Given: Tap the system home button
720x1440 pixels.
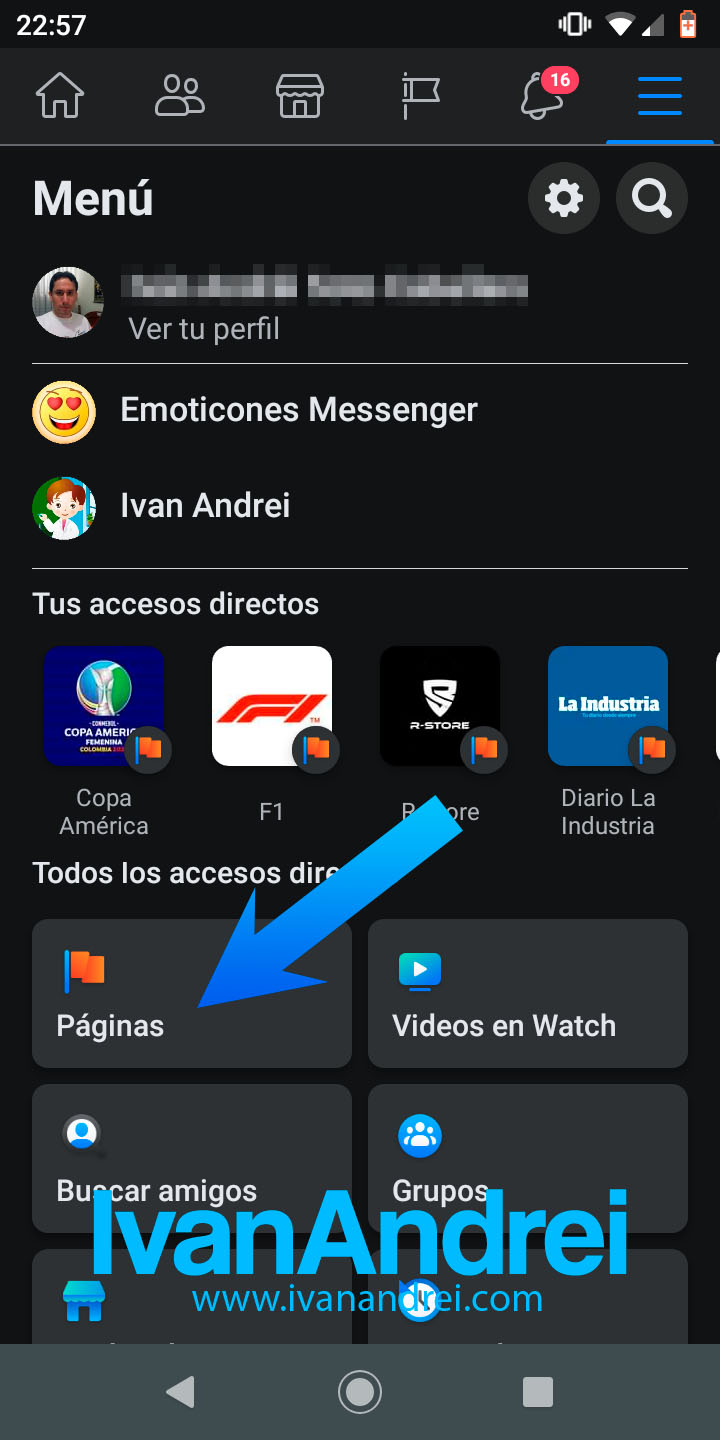Looking at the screenshot, I should point(360,1391).
